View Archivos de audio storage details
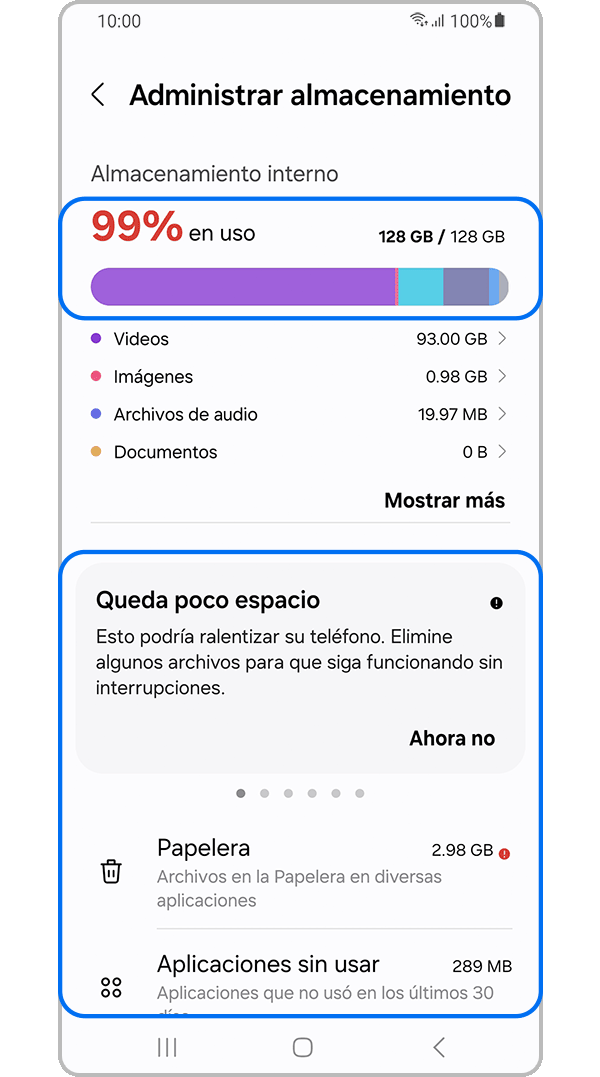This screenshot has width=600, height=1077. point(300,414)
